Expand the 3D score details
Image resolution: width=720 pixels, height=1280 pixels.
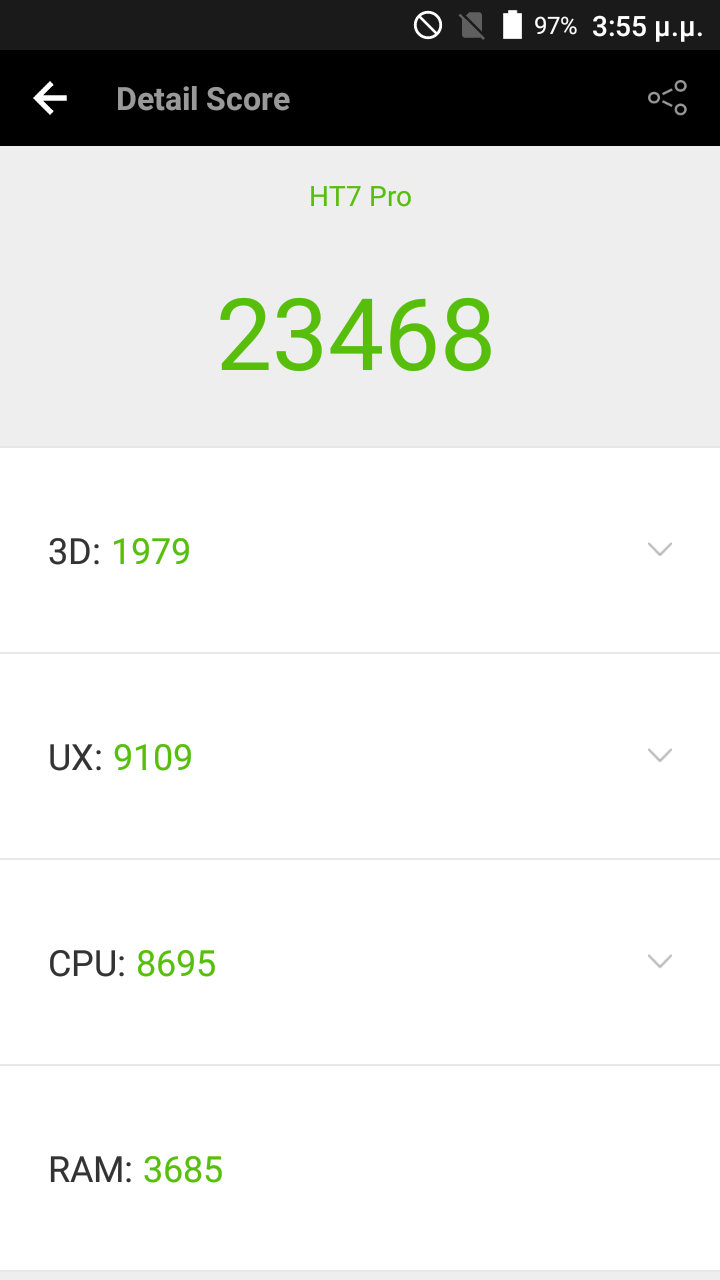[659, 549]
